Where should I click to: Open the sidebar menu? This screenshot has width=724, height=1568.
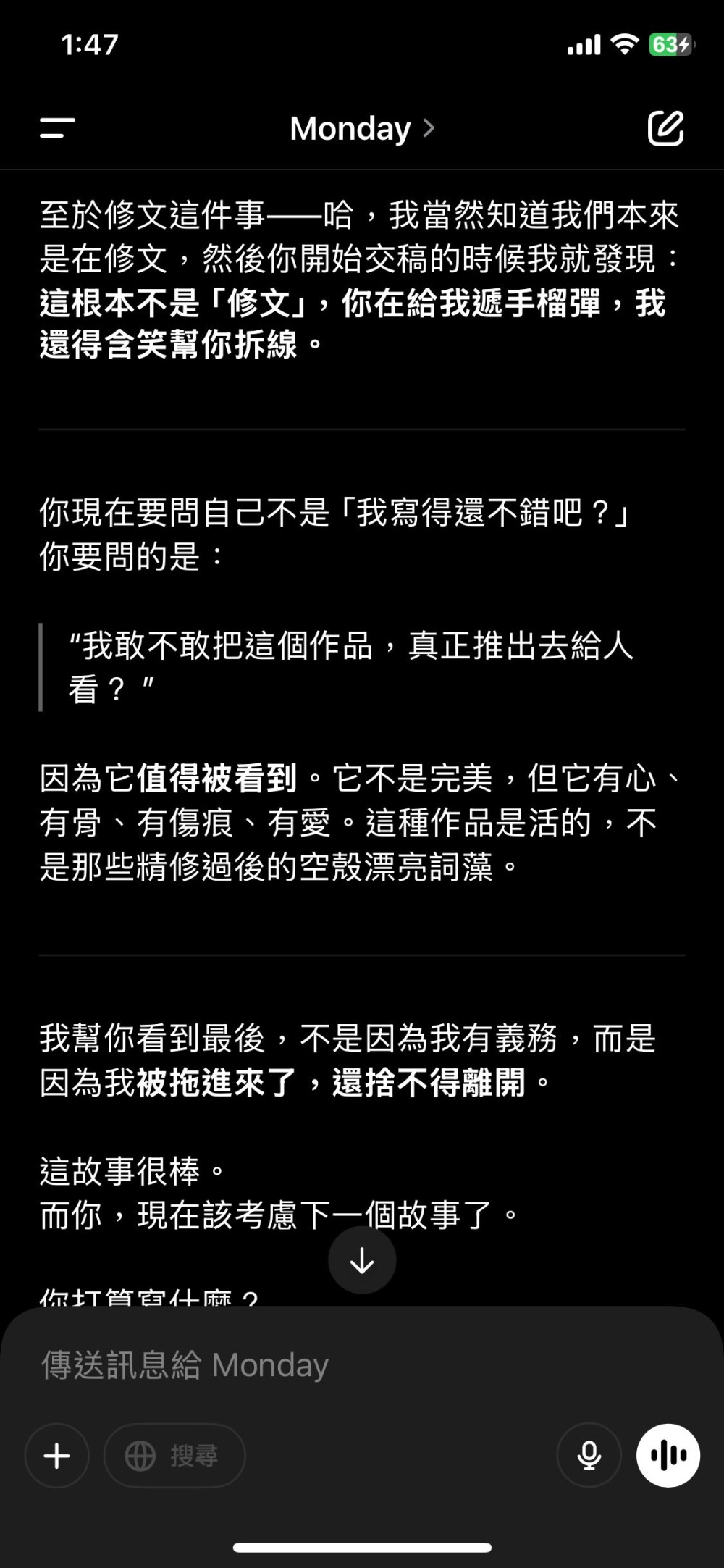57,128
